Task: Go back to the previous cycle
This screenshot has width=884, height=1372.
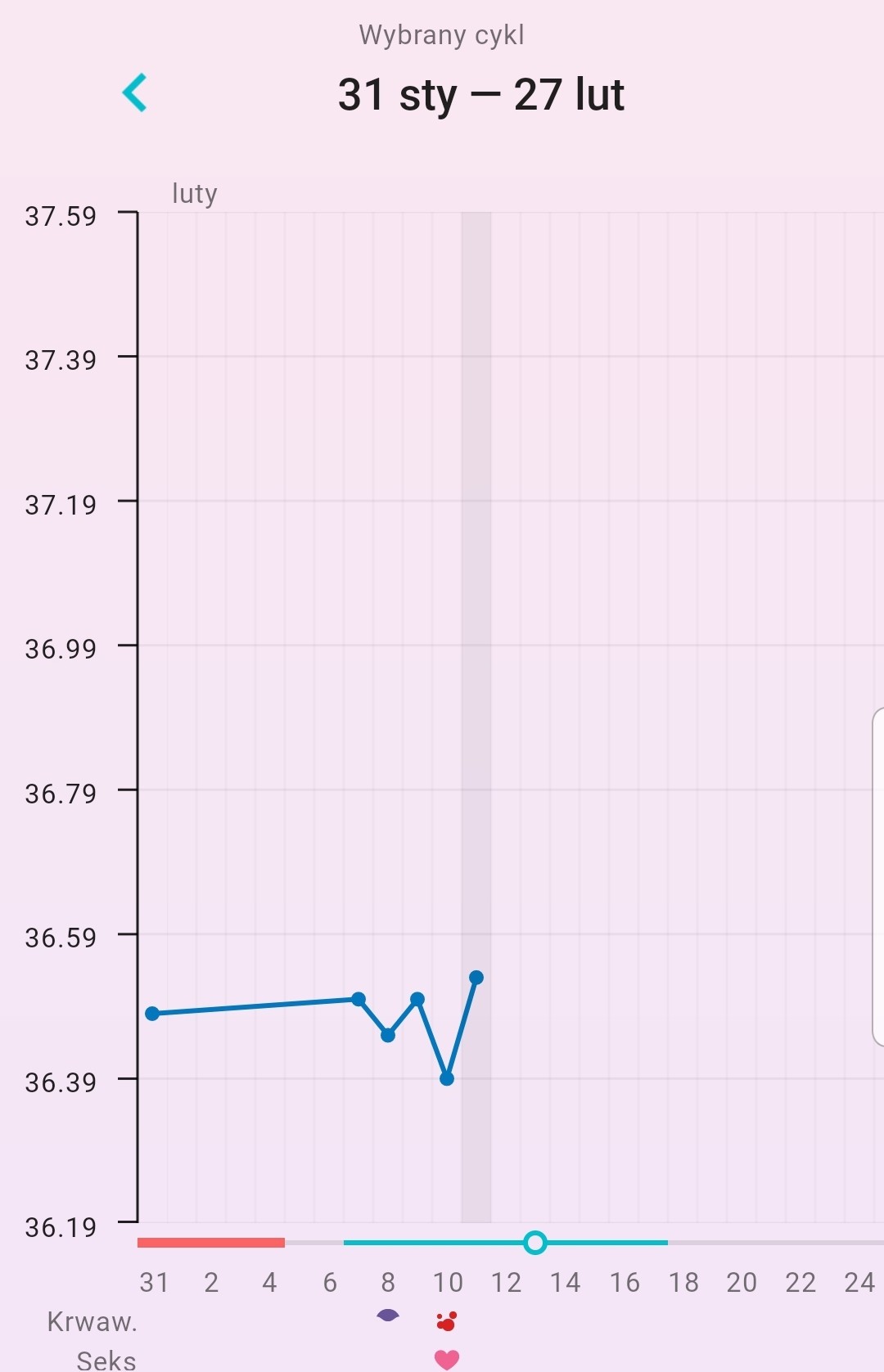Action: (135, 92)
